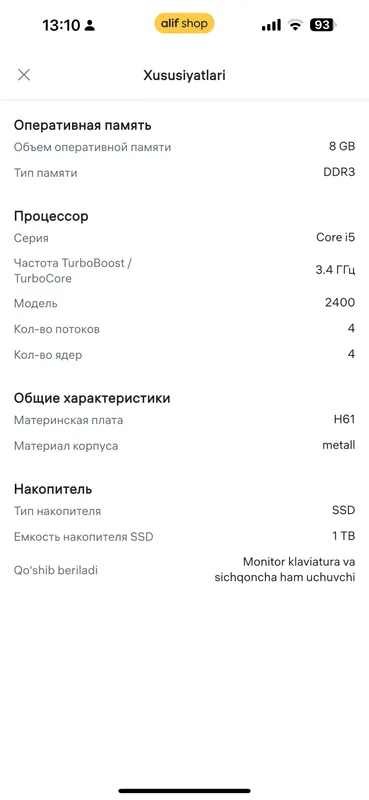The width and height of the screenshot is (369, 800).
Task: Close the Xususiyatlari specifications sheet
Action: pos(24,75)
